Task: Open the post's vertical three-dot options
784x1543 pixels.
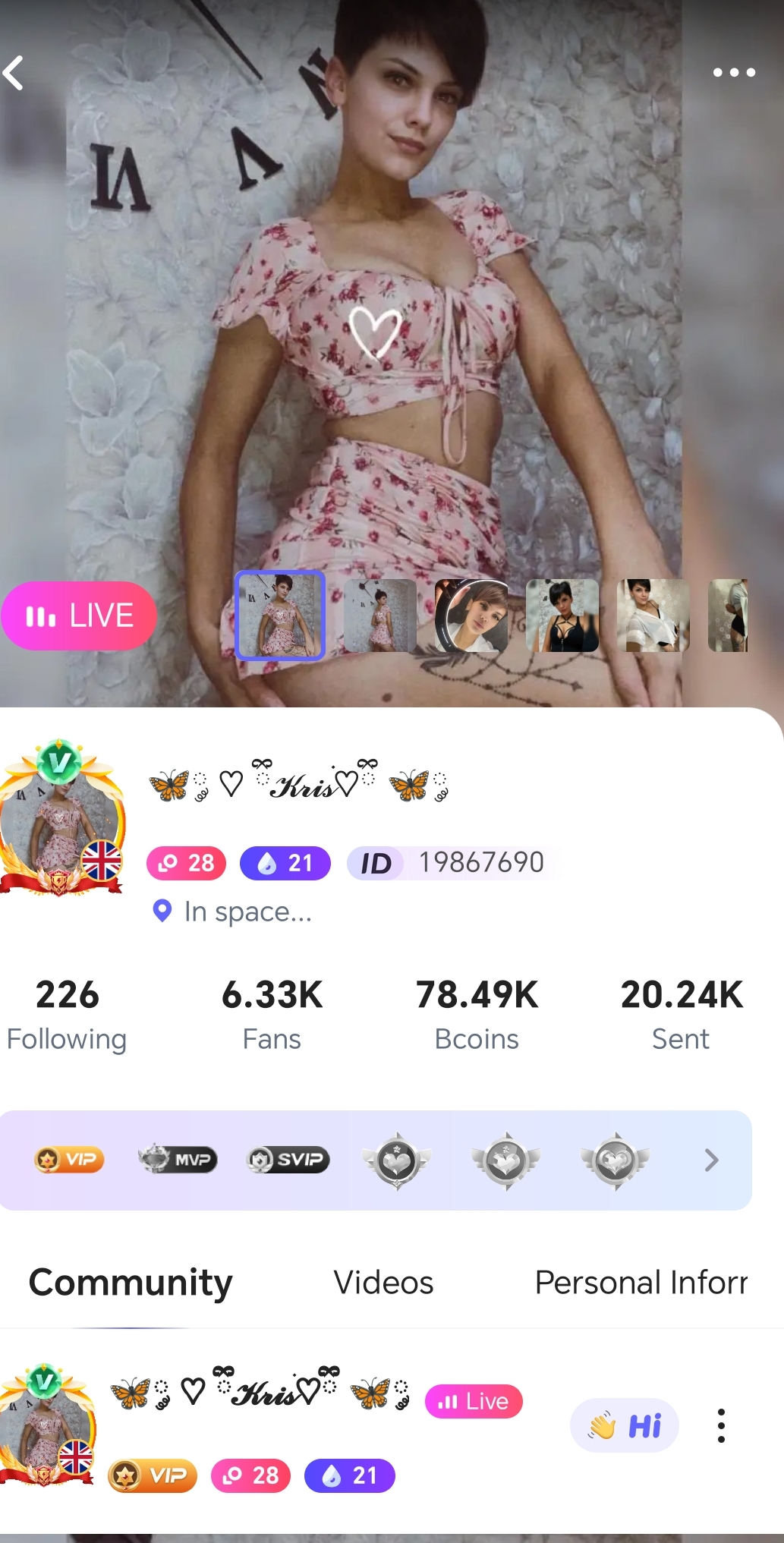Action: click(x=721, y=1425)
